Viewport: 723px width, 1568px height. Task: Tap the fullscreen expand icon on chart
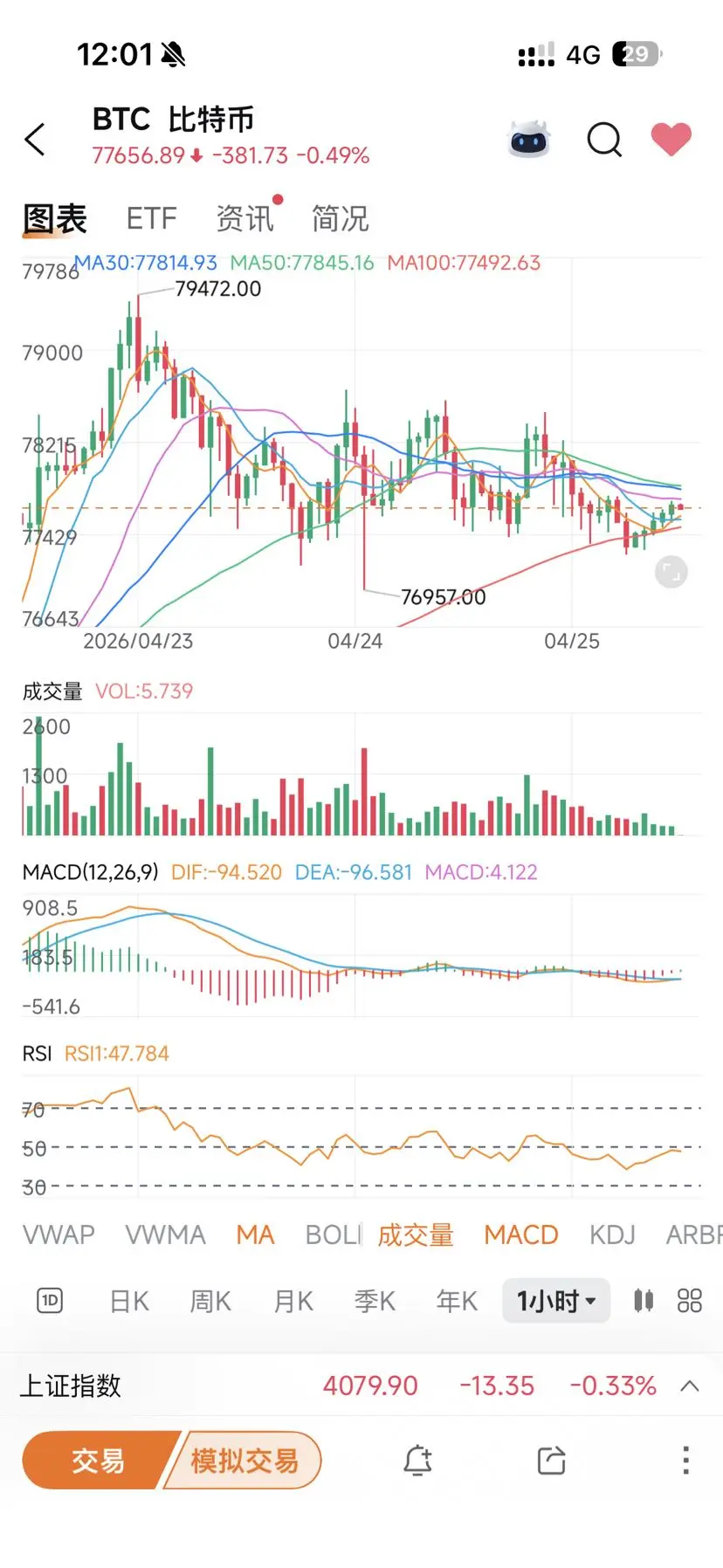pos(671,572)
